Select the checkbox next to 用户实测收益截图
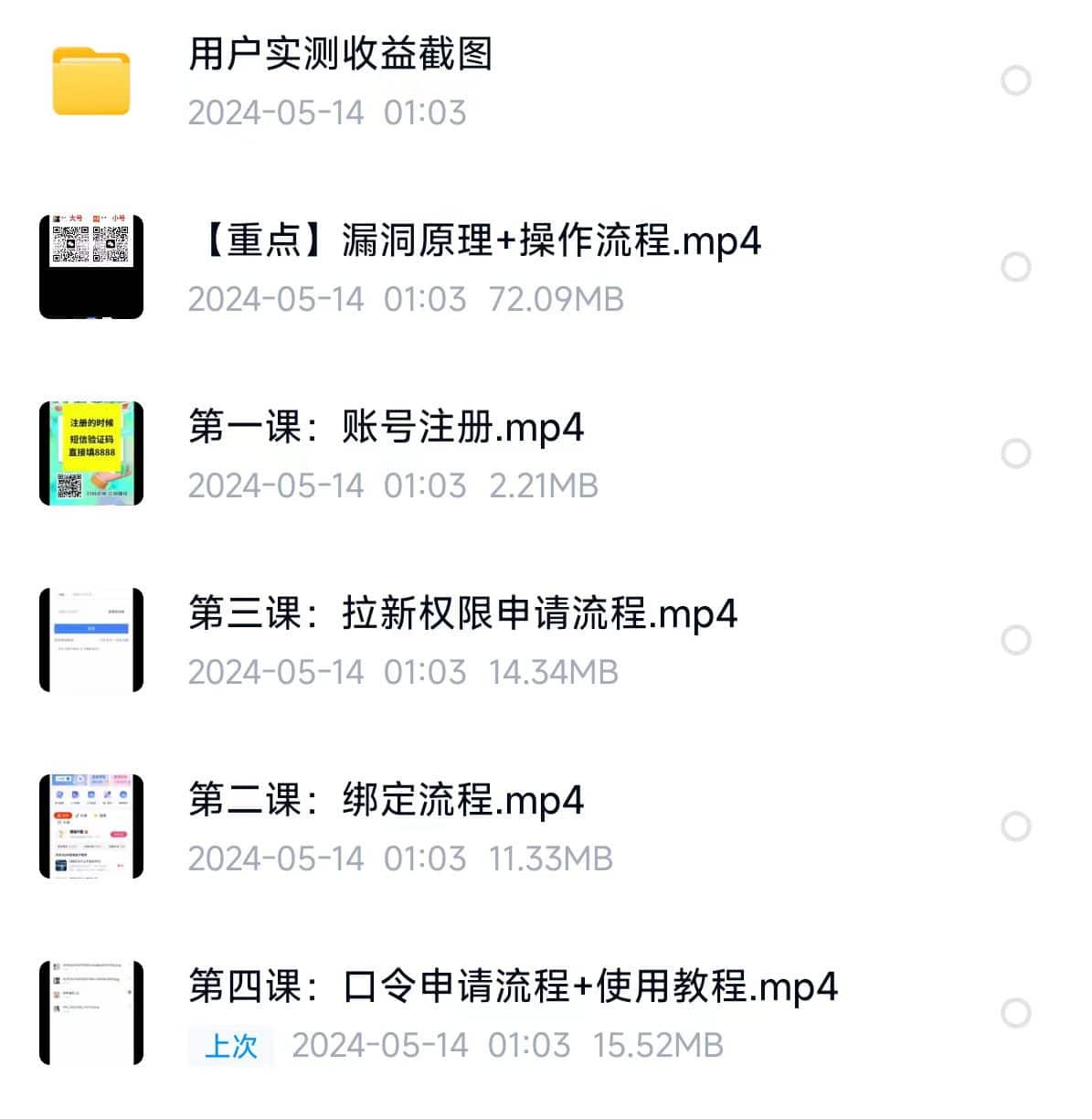The width and height of the screenshot is (1092, 1119). [x=1015, y=82]
